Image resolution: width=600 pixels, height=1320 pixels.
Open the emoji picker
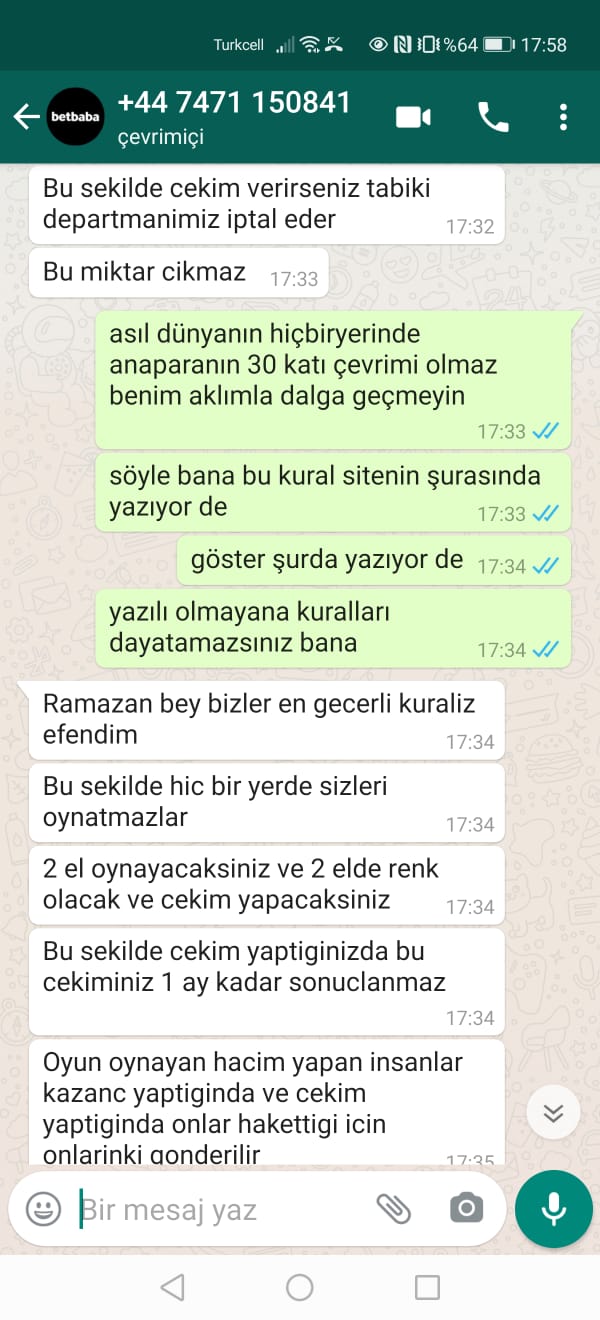point(43,1209)
